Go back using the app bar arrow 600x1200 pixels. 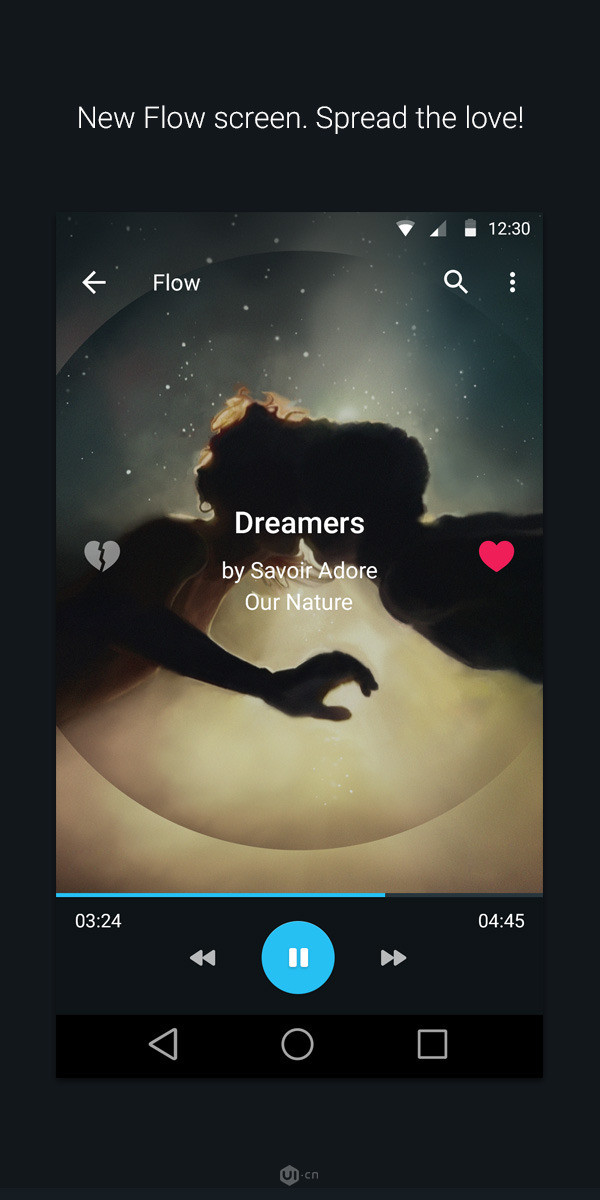pos(94,283)
